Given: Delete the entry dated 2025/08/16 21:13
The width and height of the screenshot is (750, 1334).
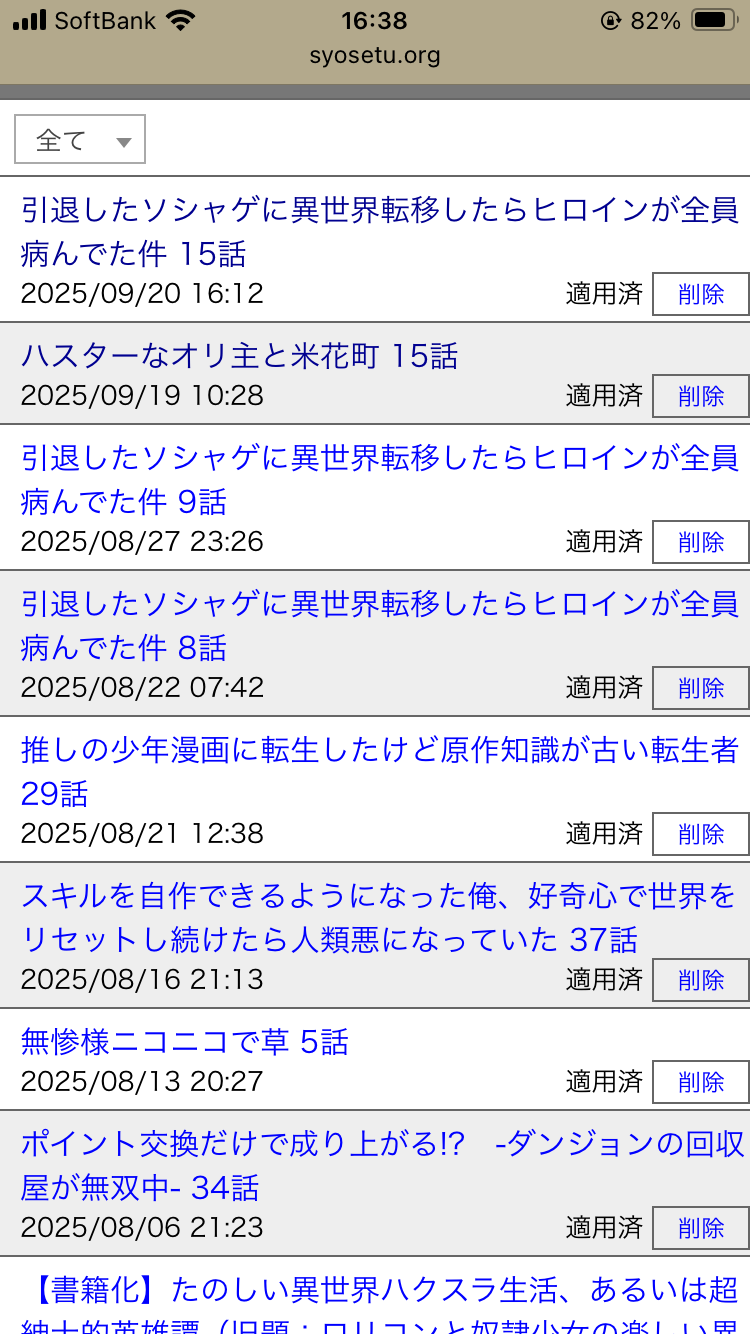Looking at the screenshot, I should 700,980.
